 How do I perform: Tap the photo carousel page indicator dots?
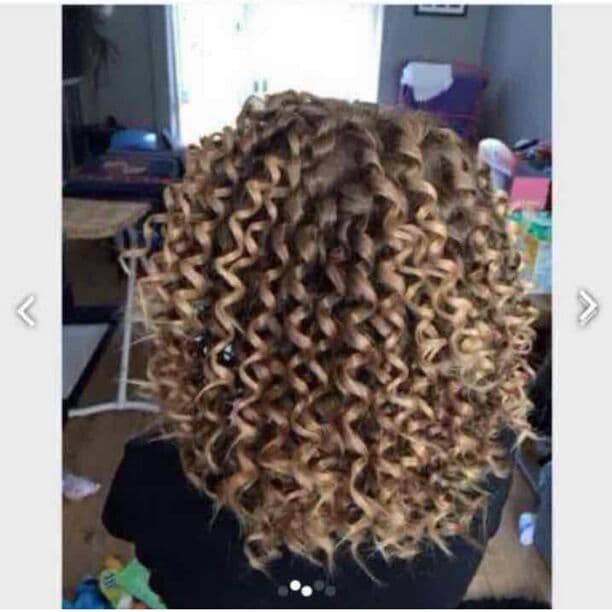[307, 588]
